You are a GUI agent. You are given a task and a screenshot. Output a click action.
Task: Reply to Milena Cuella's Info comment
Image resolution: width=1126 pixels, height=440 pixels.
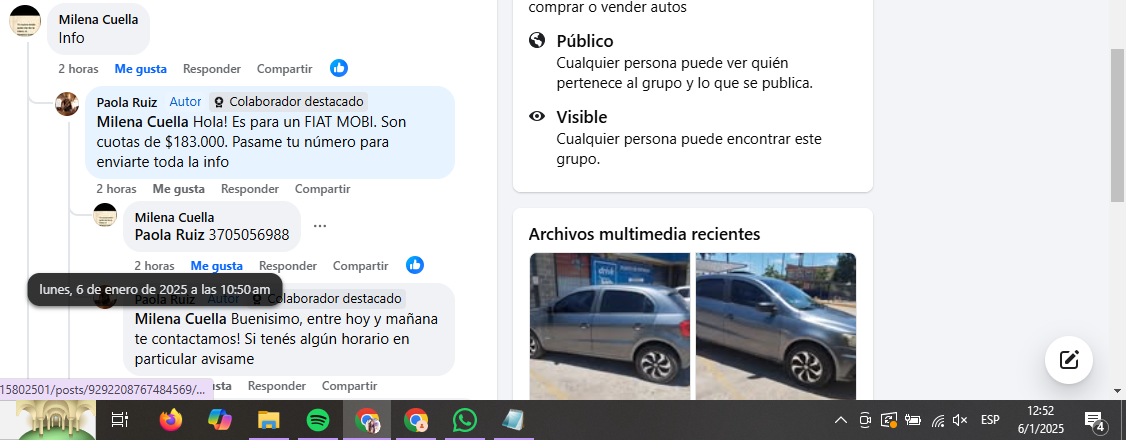pos(211,69)
